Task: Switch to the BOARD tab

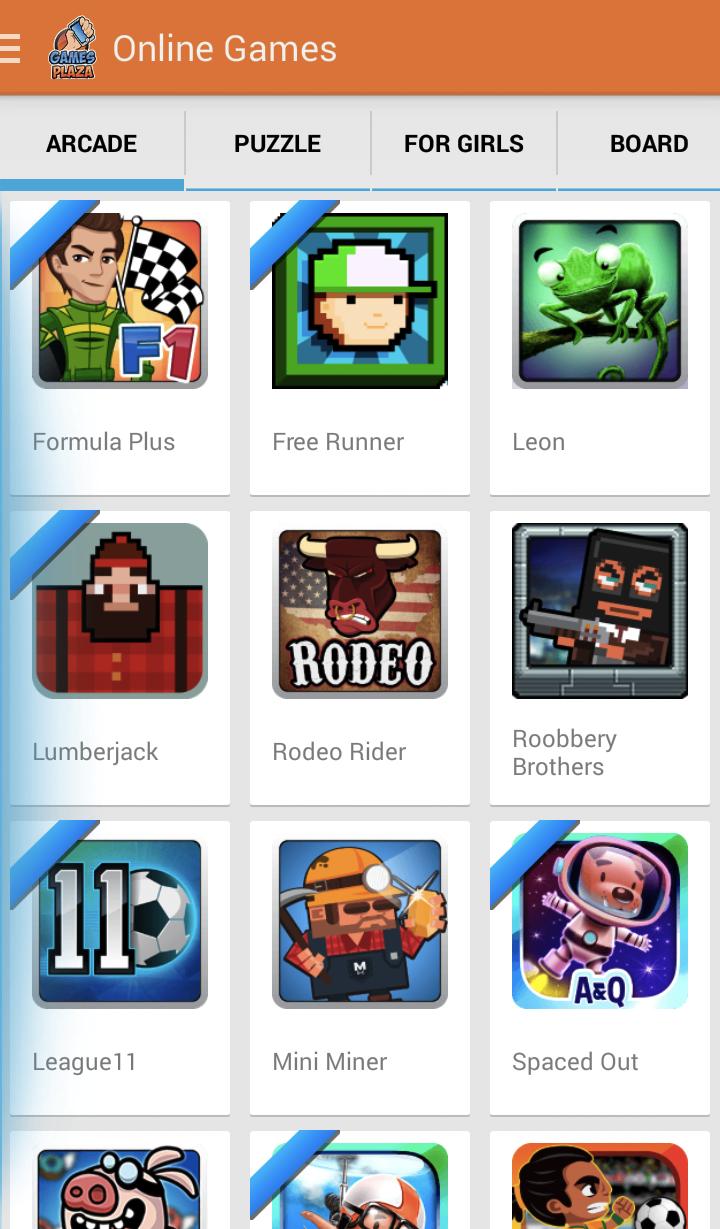Action: 649,143
